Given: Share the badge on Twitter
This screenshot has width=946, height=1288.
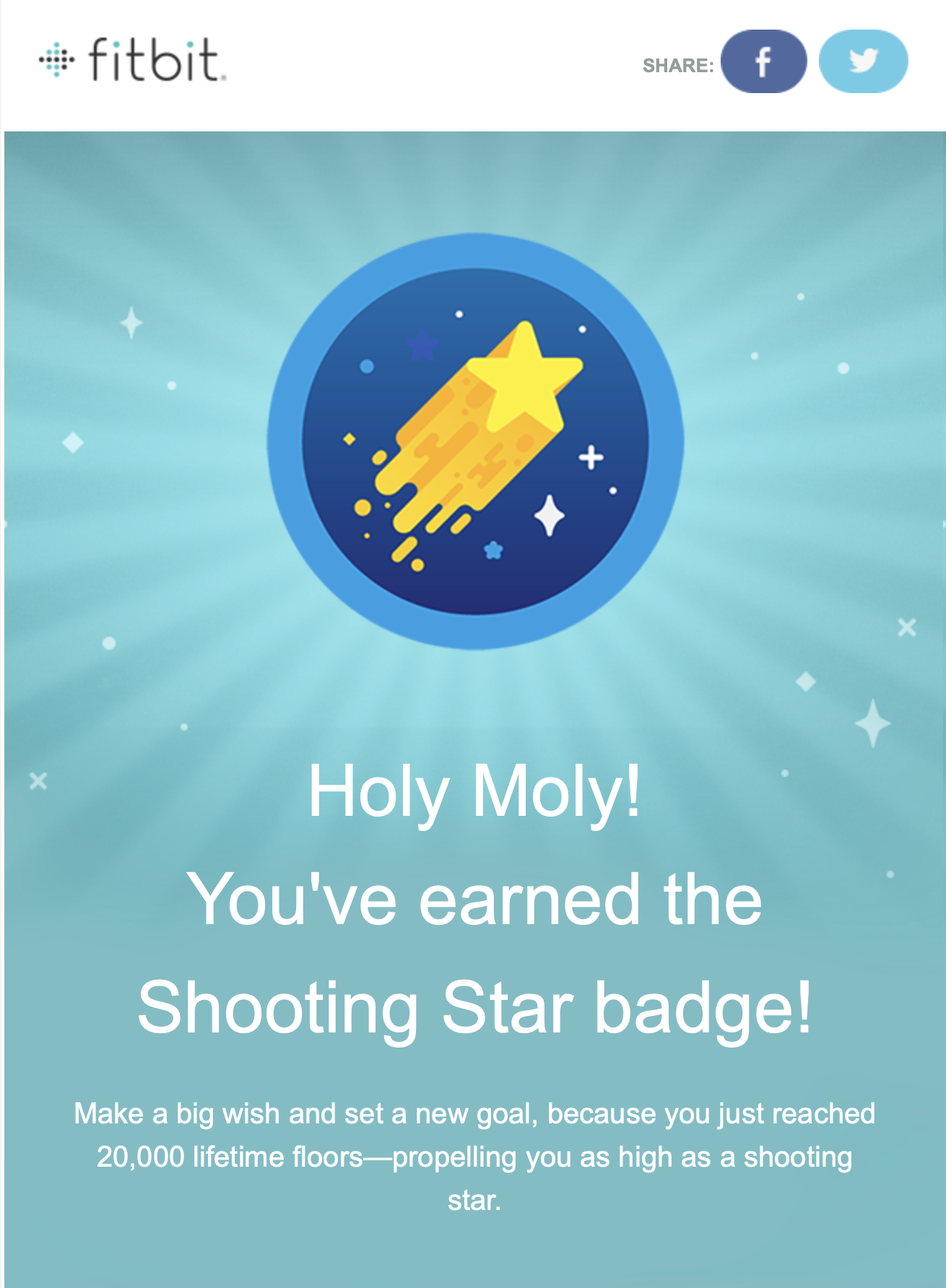Looking at the screenshot, I should (863, 61).
